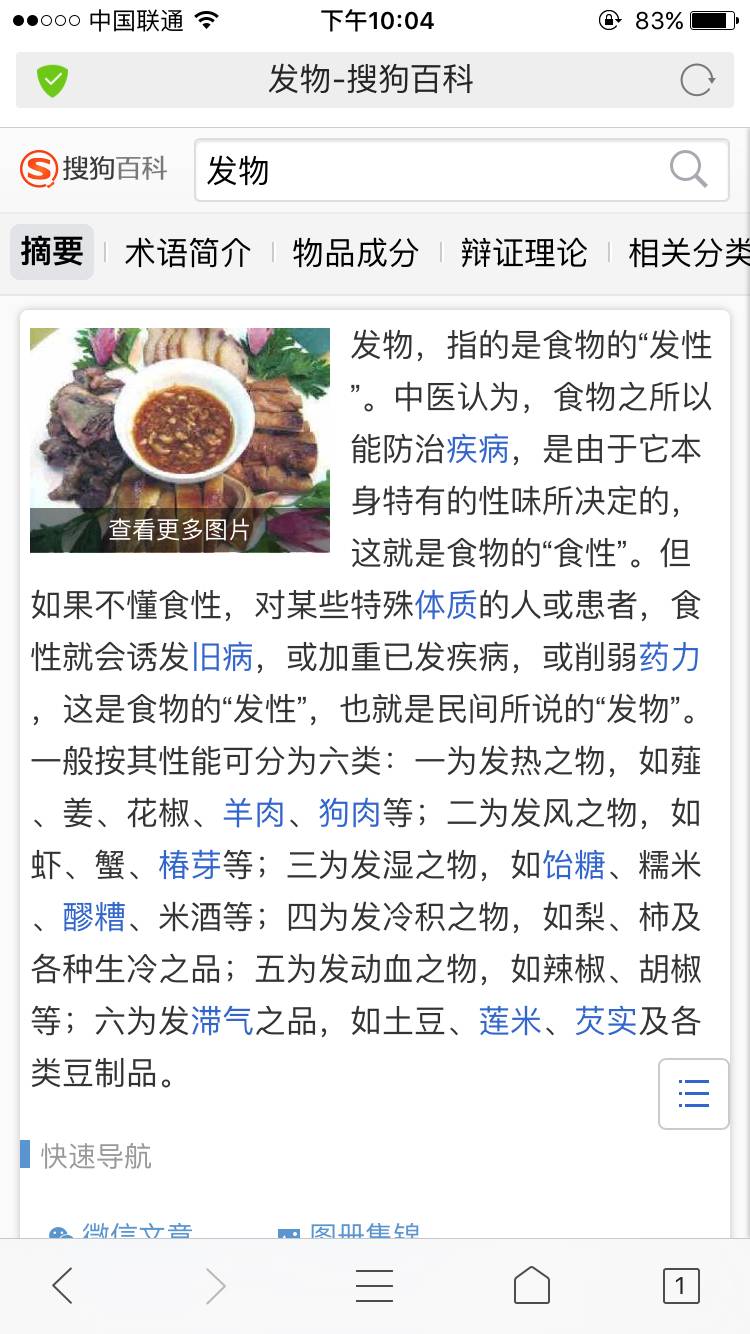Viewport: 750px width, 1334px height.
Task: Go back to the previous page
Action: [62, 1286]
